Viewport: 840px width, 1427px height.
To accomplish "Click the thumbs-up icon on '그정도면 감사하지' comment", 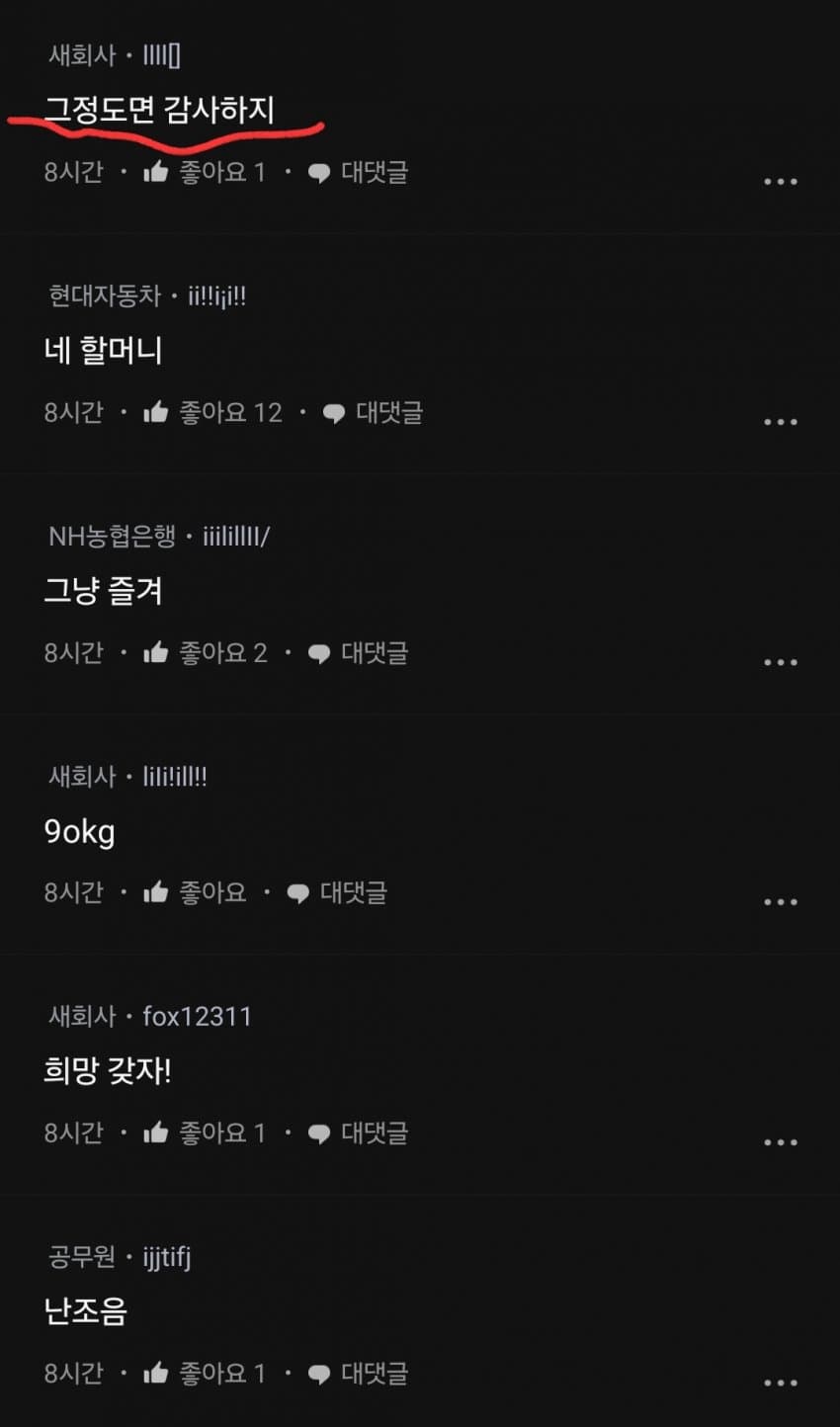I will (157, 172).
